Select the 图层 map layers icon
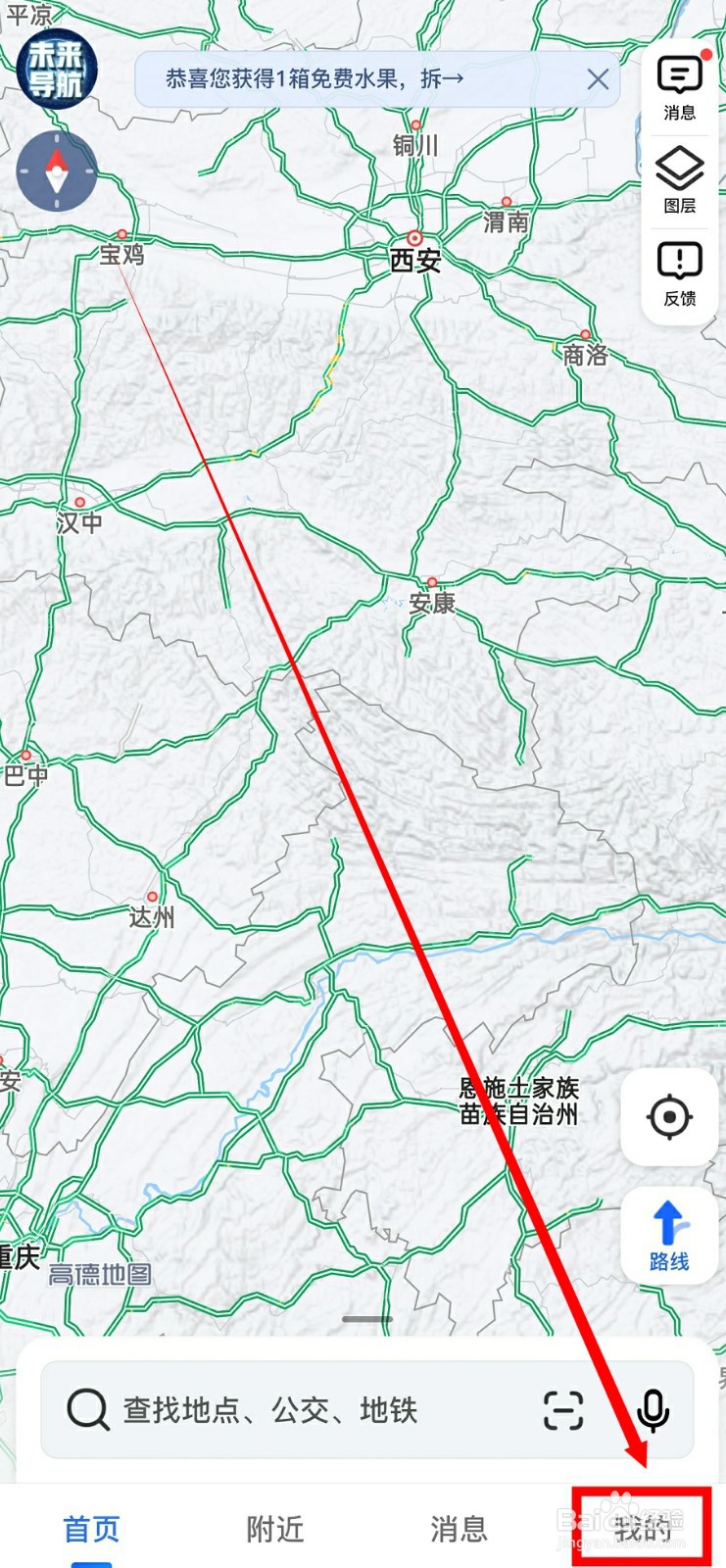This screenshot has height=1568, width=726. click(679, 178)
